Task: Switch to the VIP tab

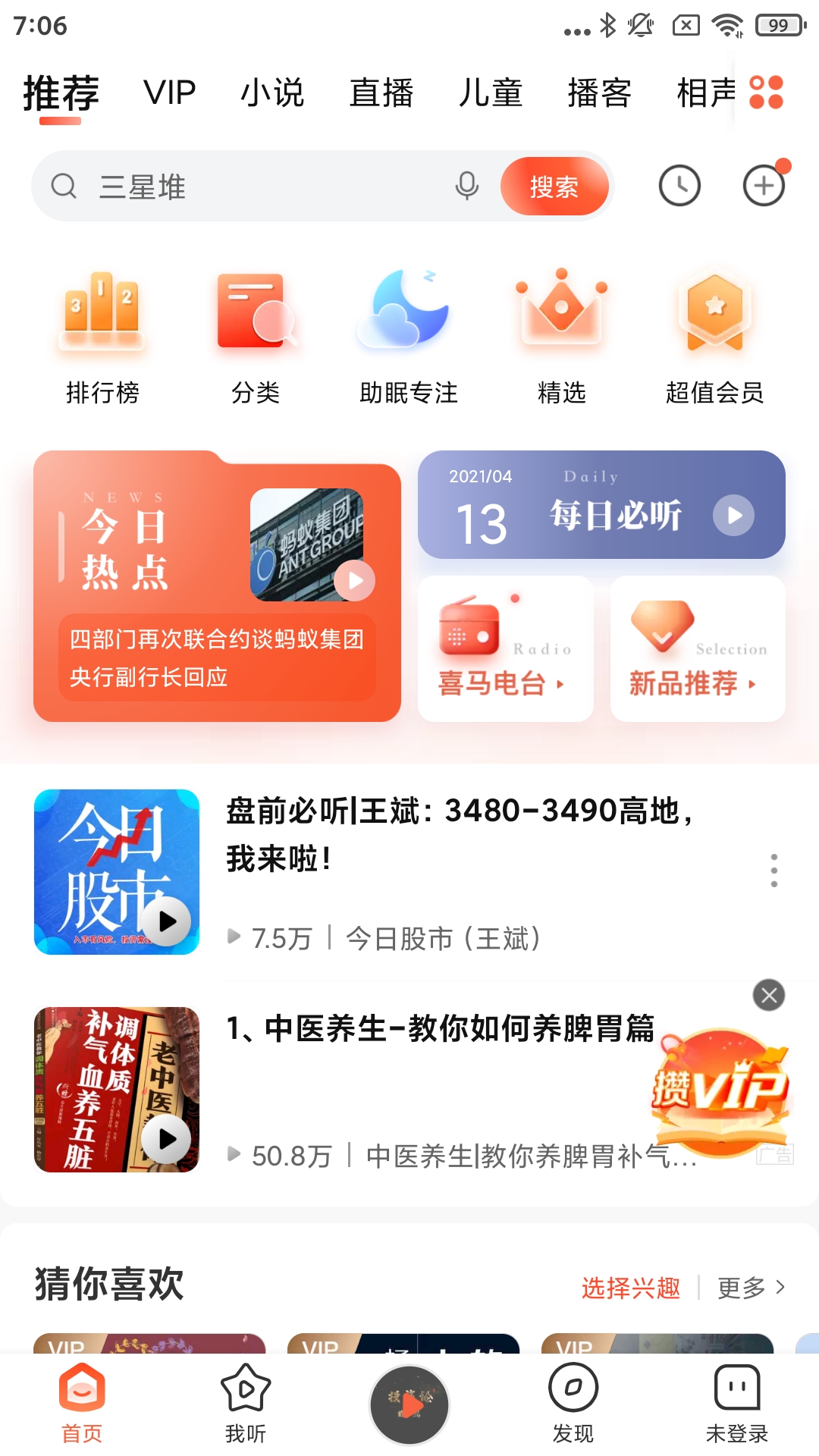Action: point(170,93)
